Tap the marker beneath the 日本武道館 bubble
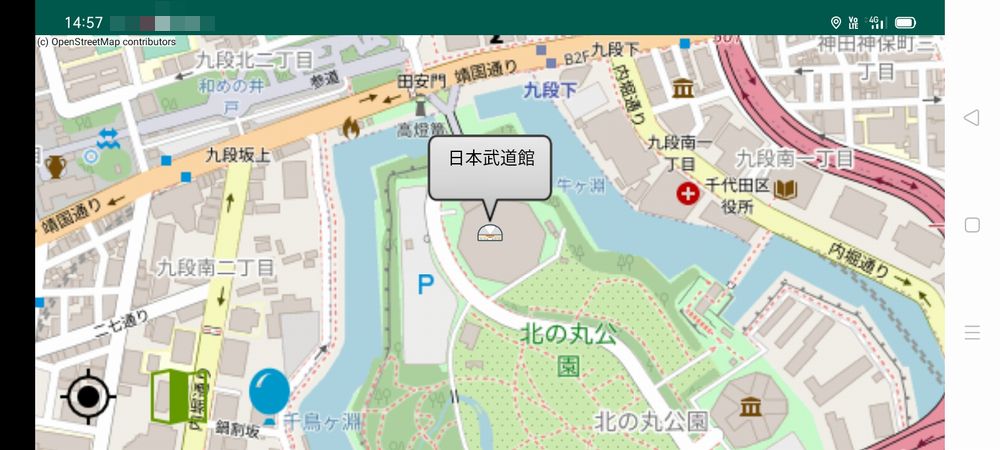Viewport: 1000px width, 450px height. coord(490,233)
